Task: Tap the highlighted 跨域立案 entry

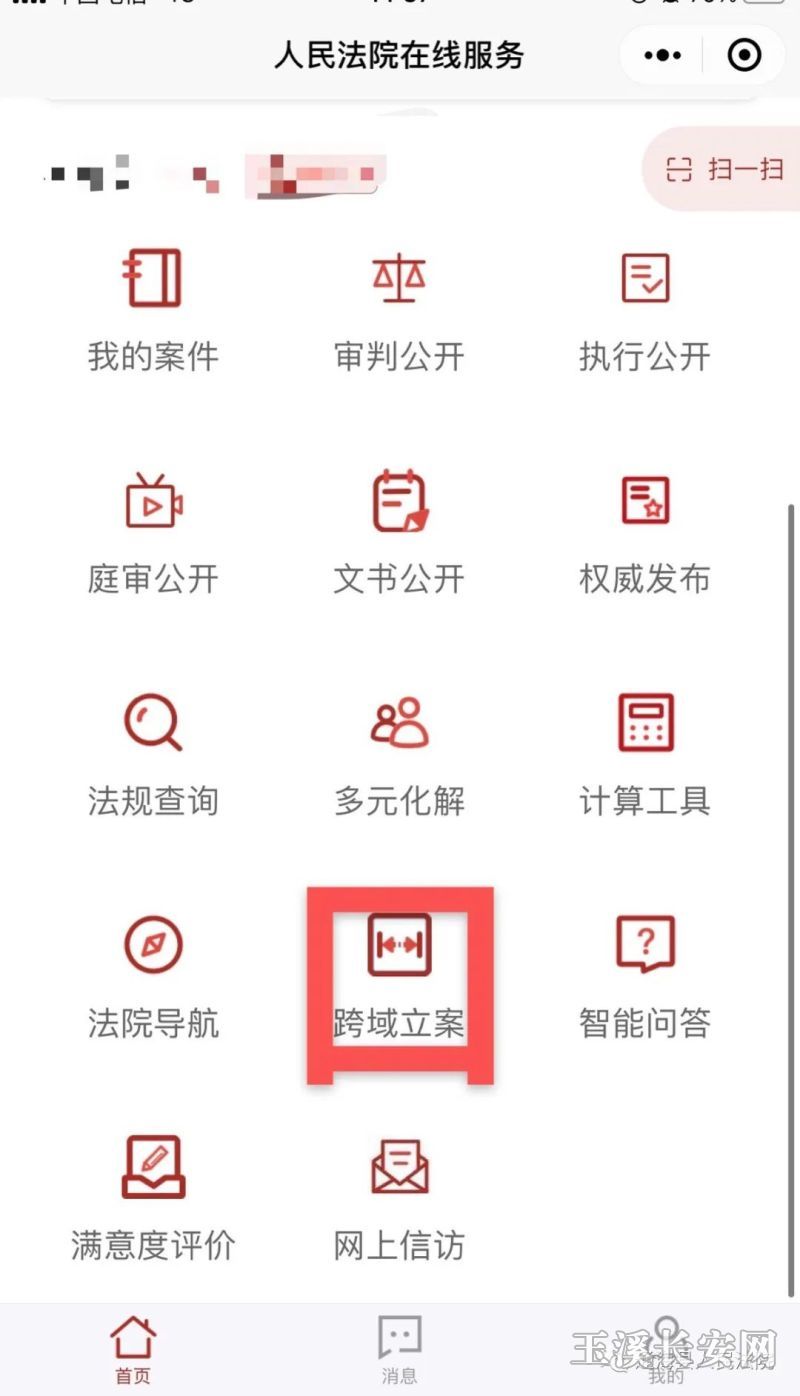Action: (x=399, y=978)
